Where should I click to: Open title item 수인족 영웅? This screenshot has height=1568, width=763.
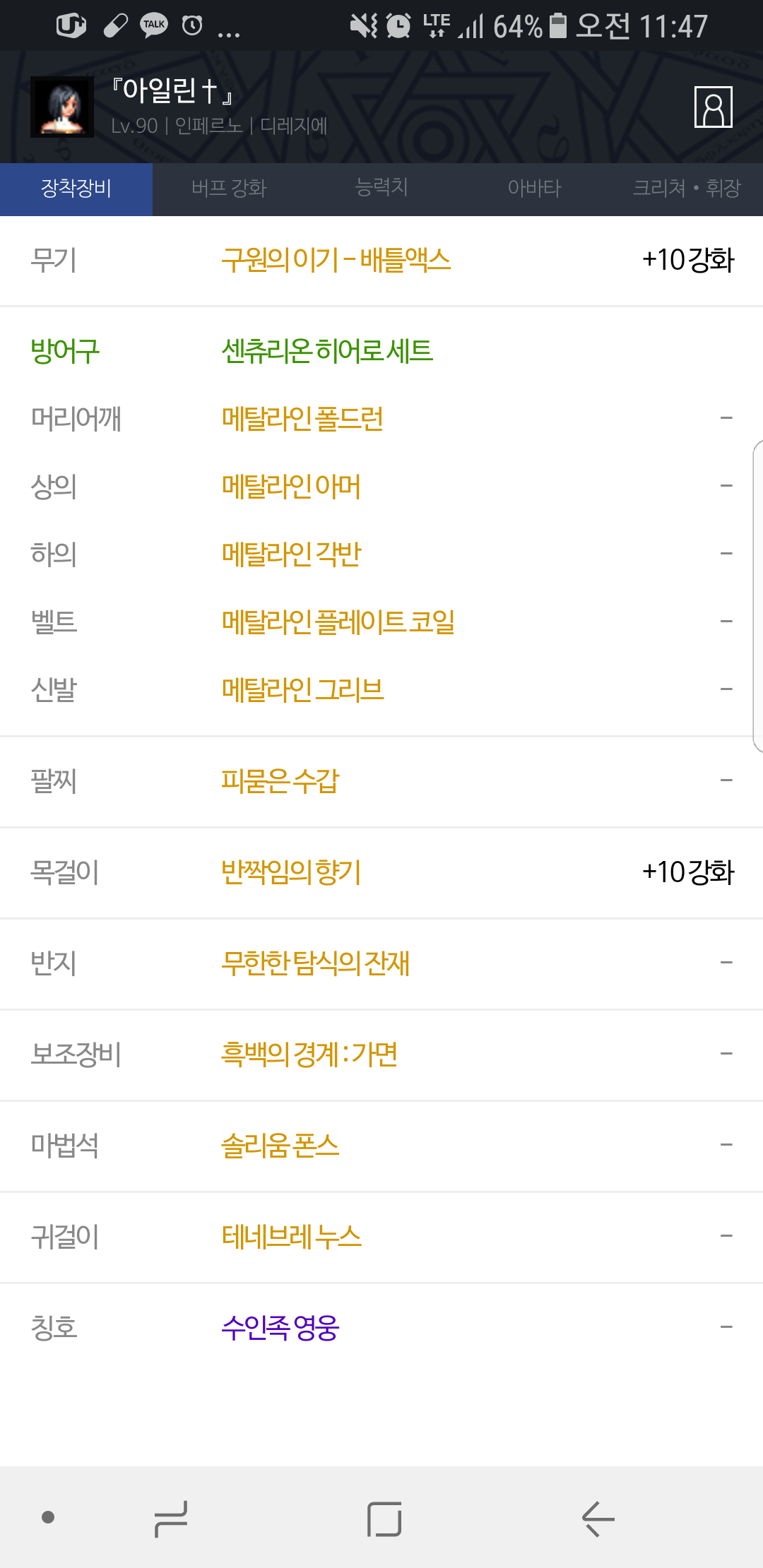pyautogui.click(x=280, y=1328)
